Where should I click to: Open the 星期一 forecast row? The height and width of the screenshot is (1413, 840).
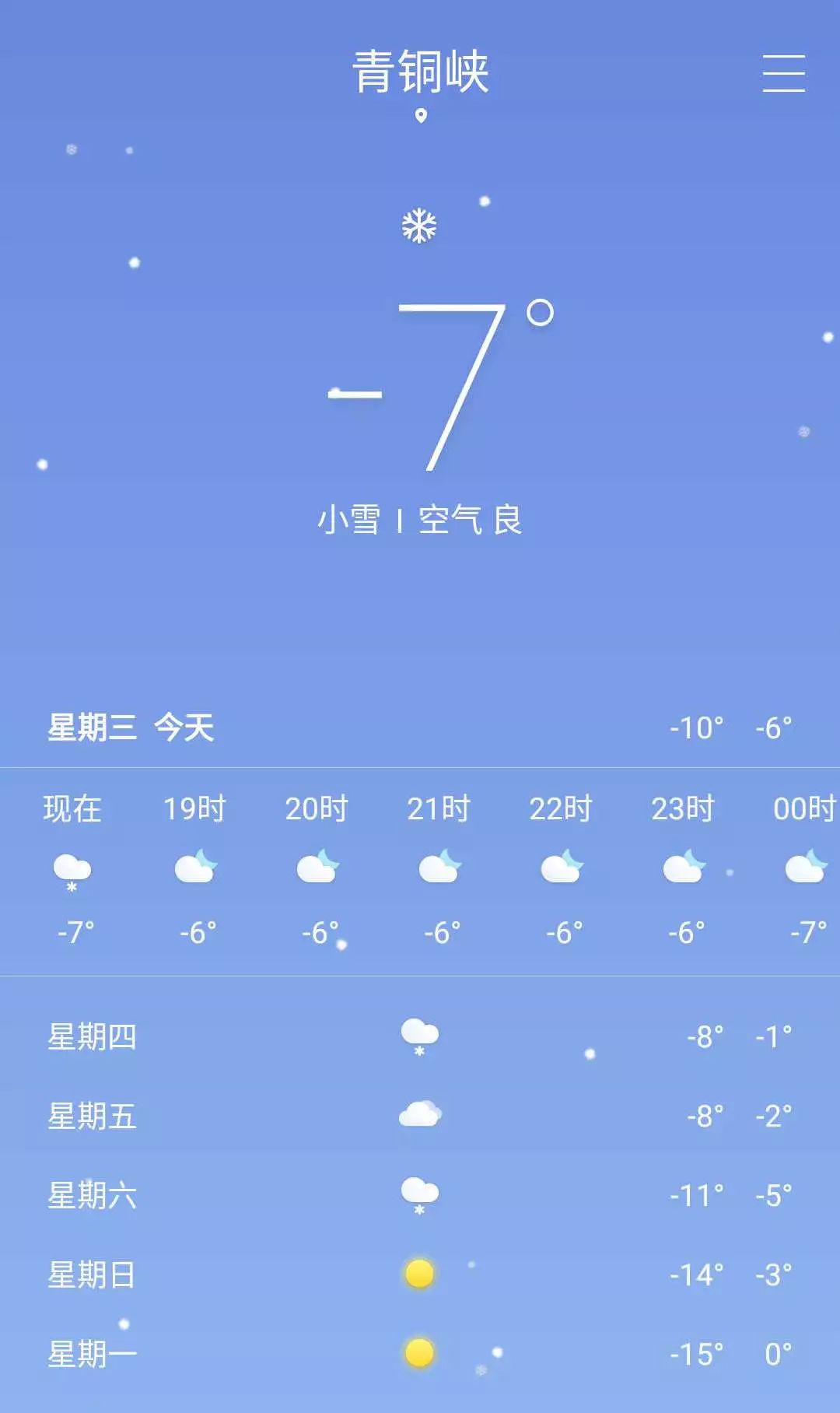click(420, 1354)
